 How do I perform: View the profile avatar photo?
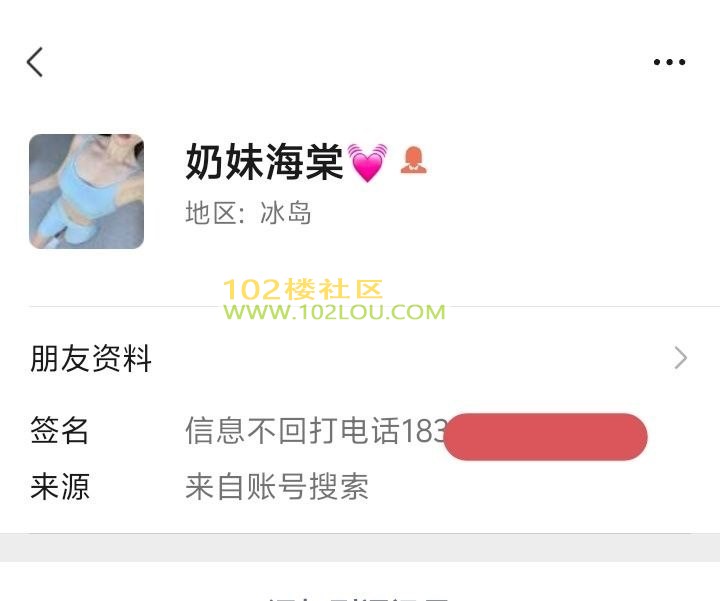(87, 191)
